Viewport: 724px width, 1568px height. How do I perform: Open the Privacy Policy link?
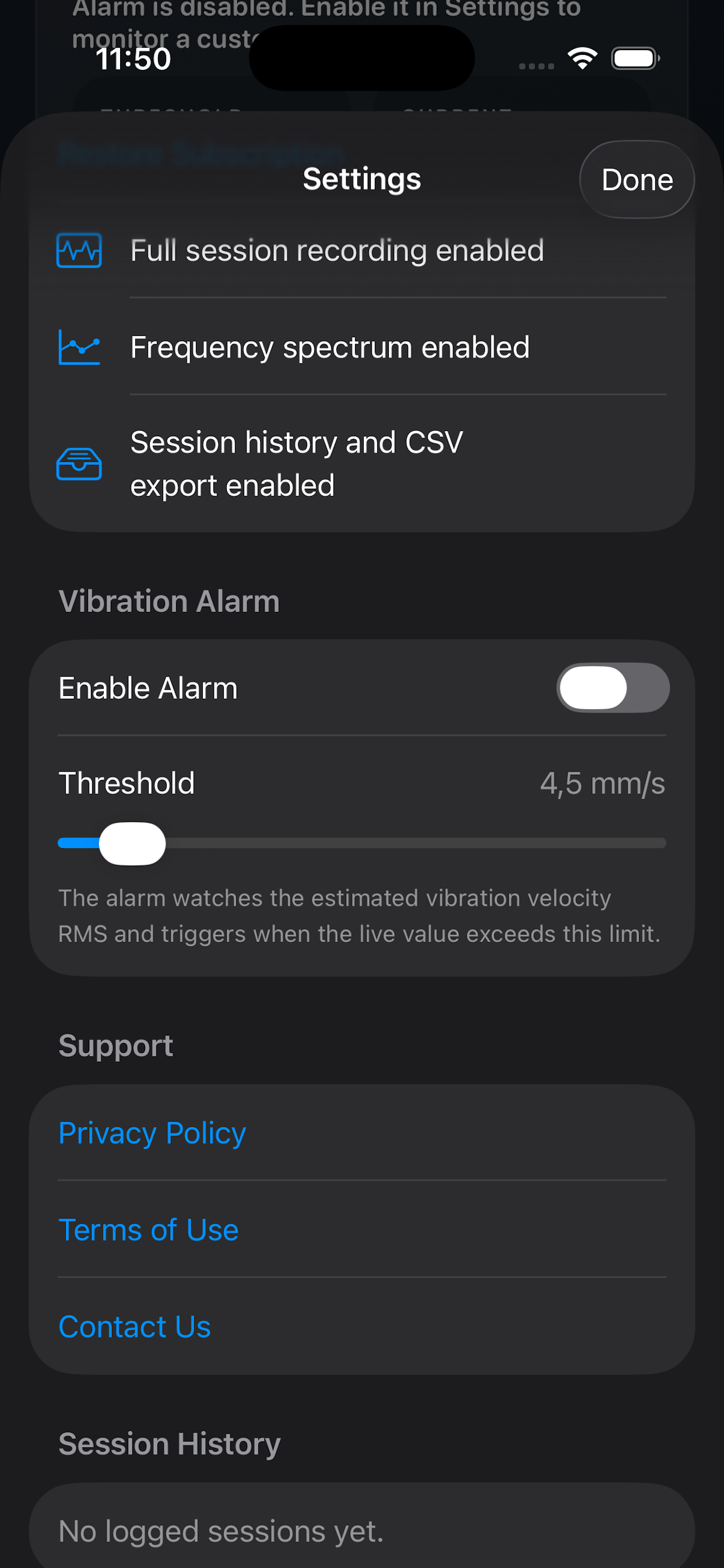click(152, 1133)
